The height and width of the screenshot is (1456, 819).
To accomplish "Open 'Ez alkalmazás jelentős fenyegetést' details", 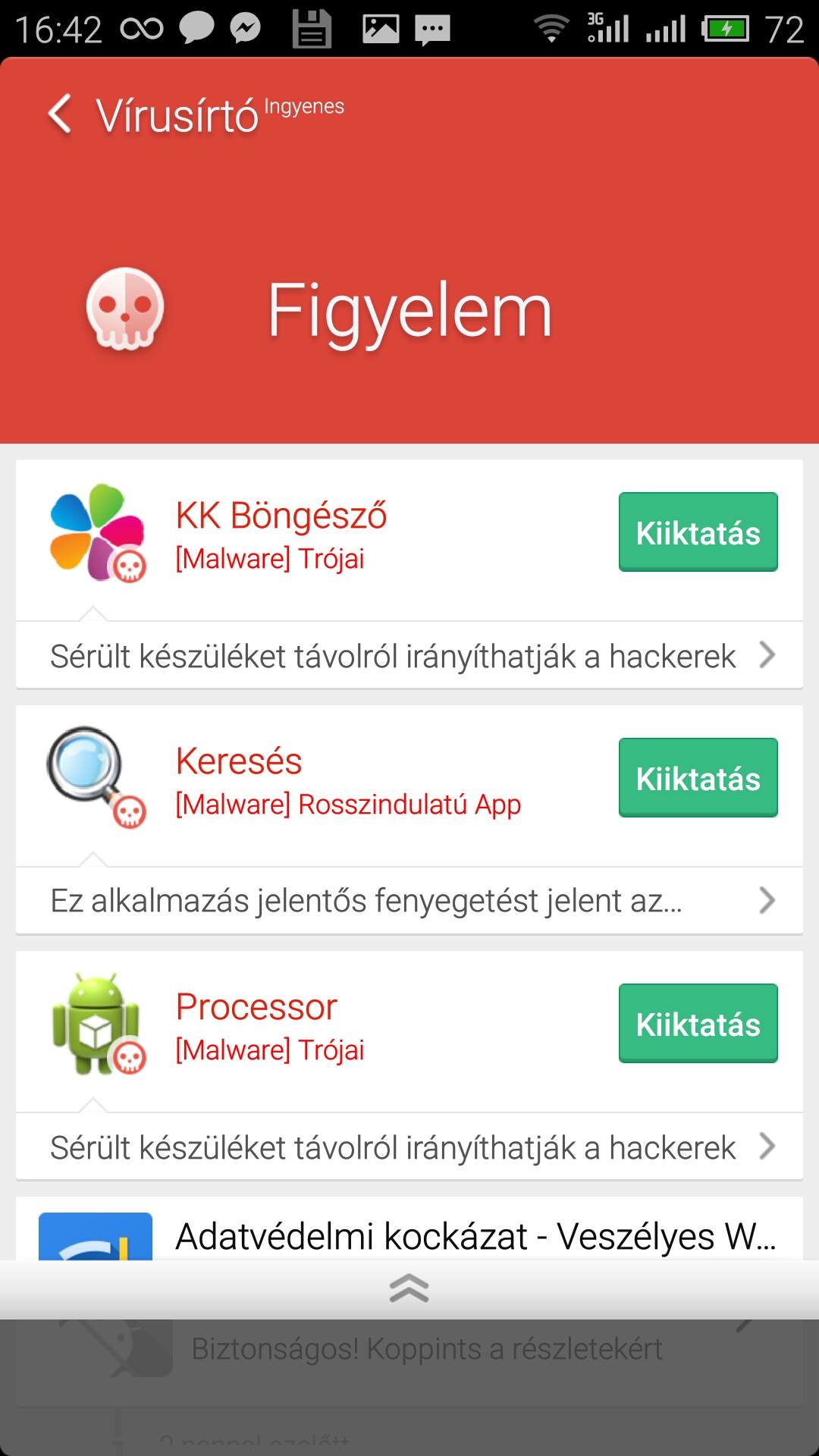I will [409, 901].
